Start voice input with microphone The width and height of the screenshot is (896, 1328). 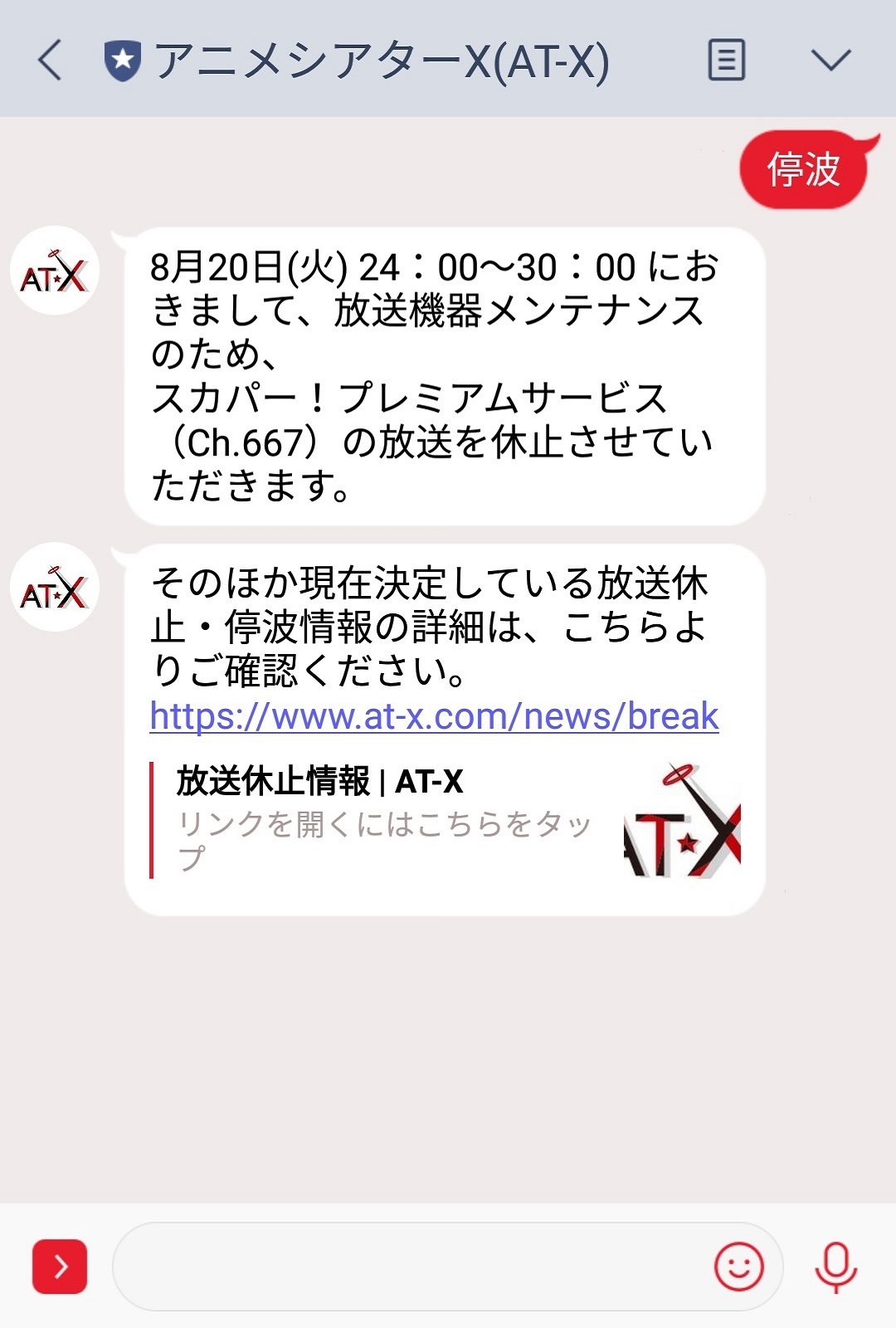(x=835, y=1267)
